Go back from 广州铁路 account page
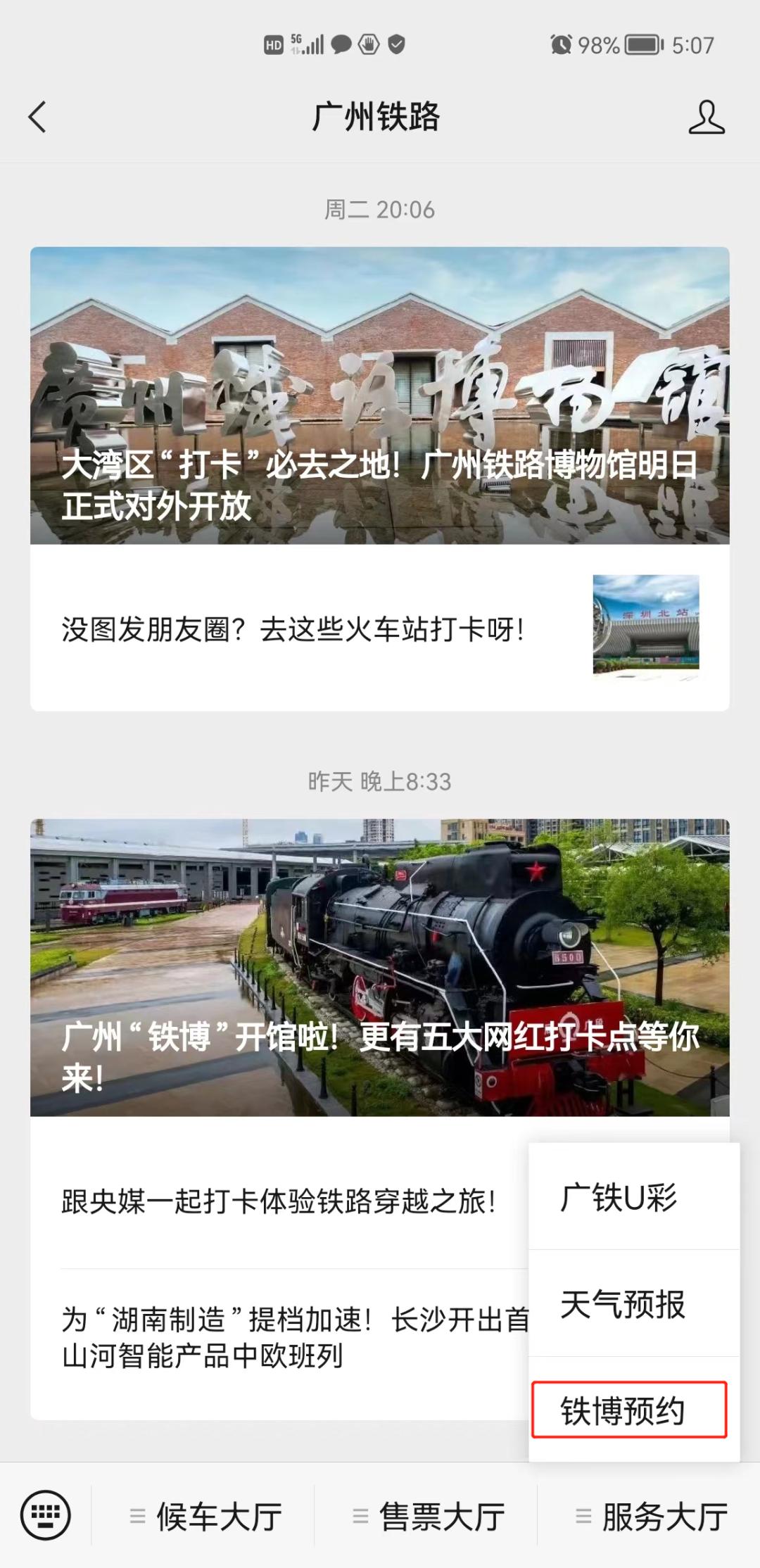760x1568 pixels. [x=38, y=117]
